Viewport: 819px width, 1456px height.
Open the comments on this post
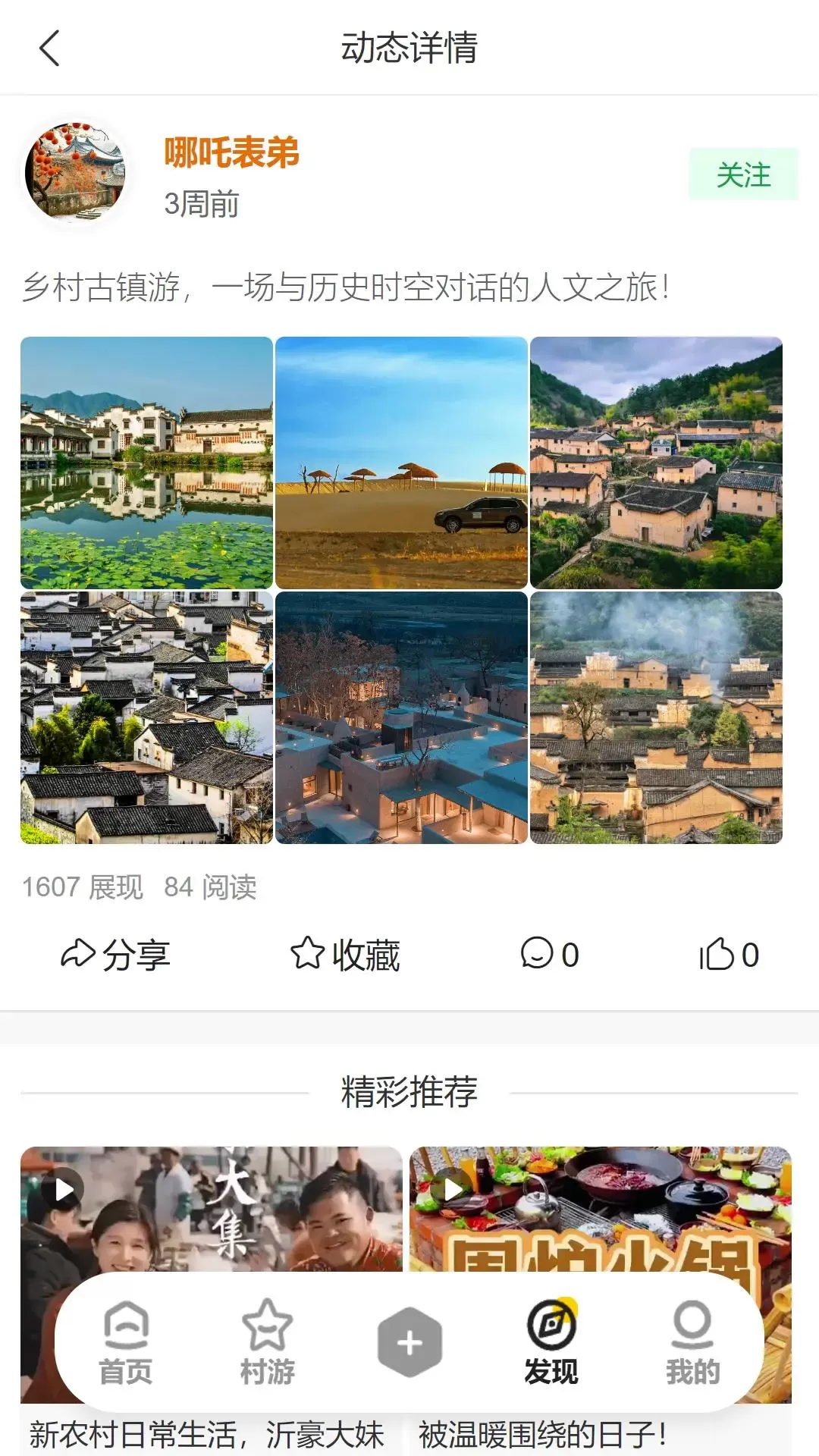point(550,954)
